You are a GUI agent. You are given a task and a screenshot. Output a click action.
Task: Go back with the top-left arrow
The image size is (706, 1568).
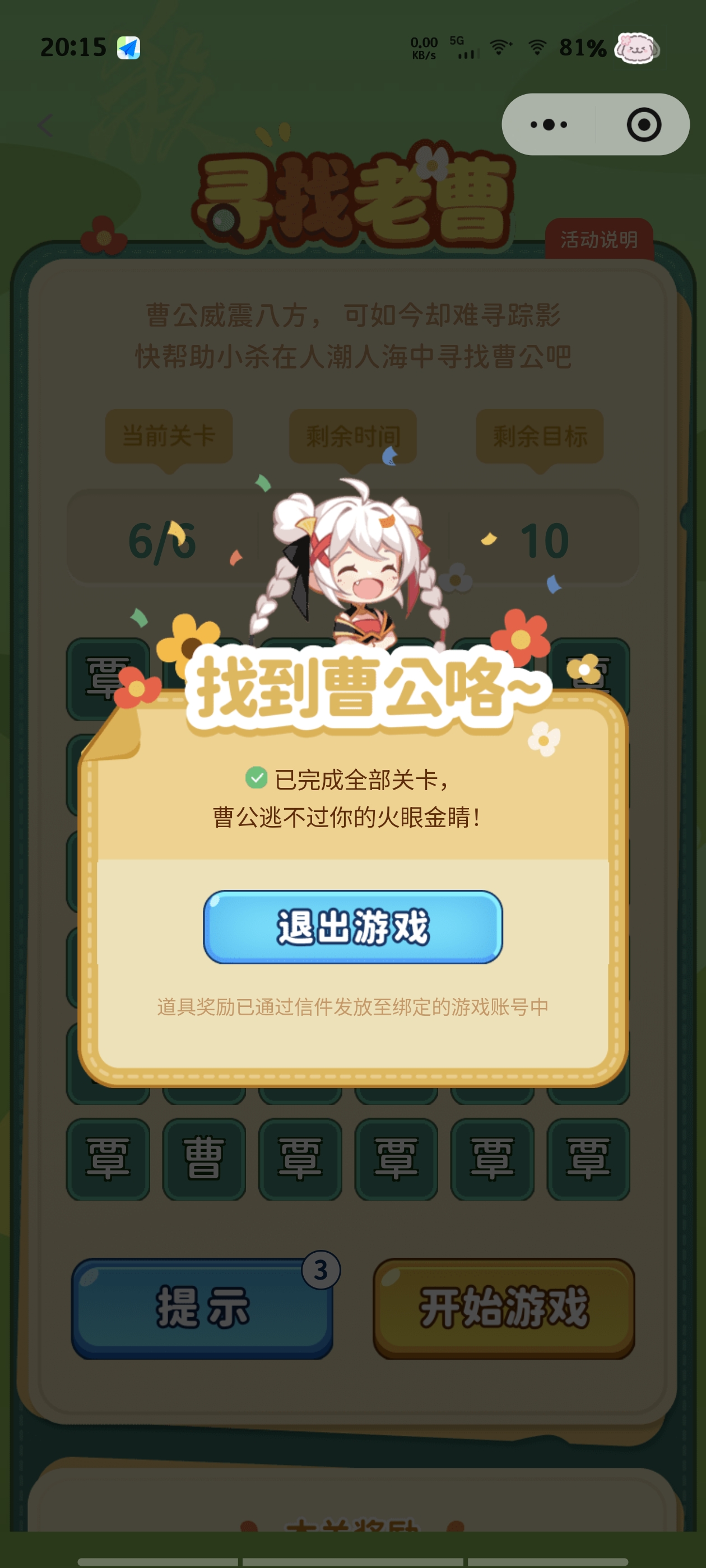(x=46, y=125)
